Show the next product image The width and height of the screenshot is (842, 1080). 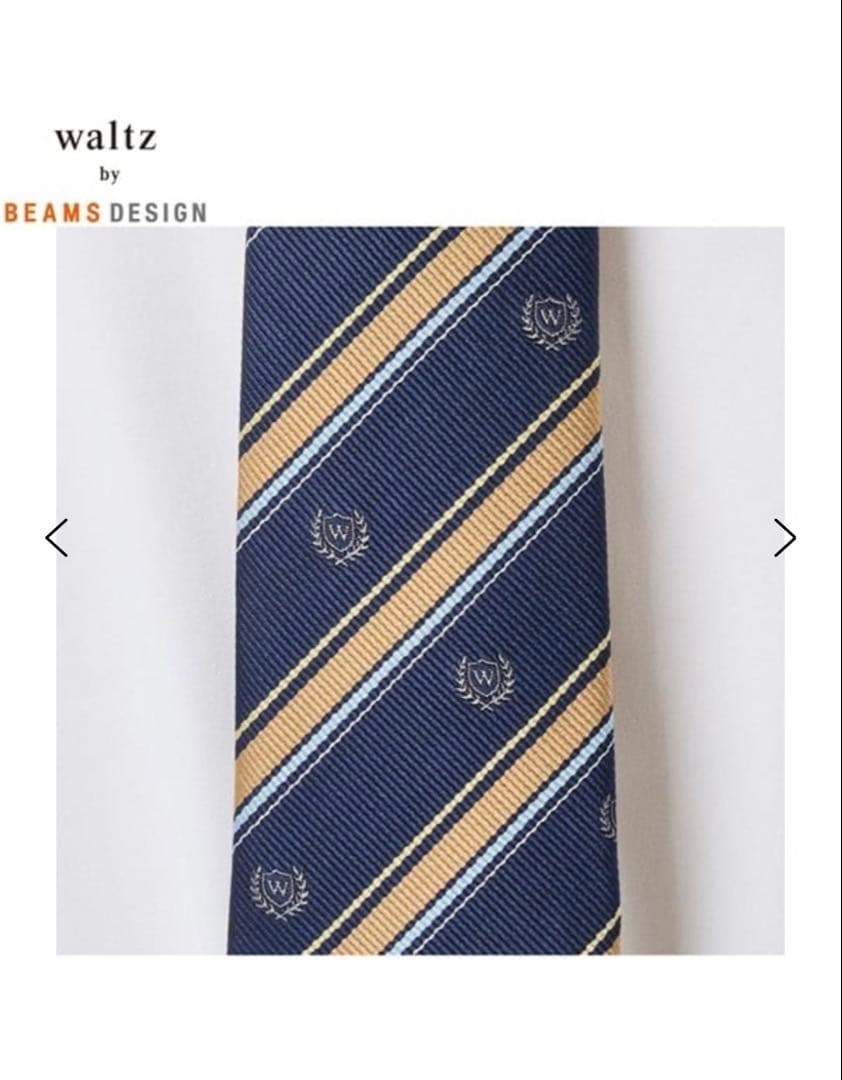785,538
